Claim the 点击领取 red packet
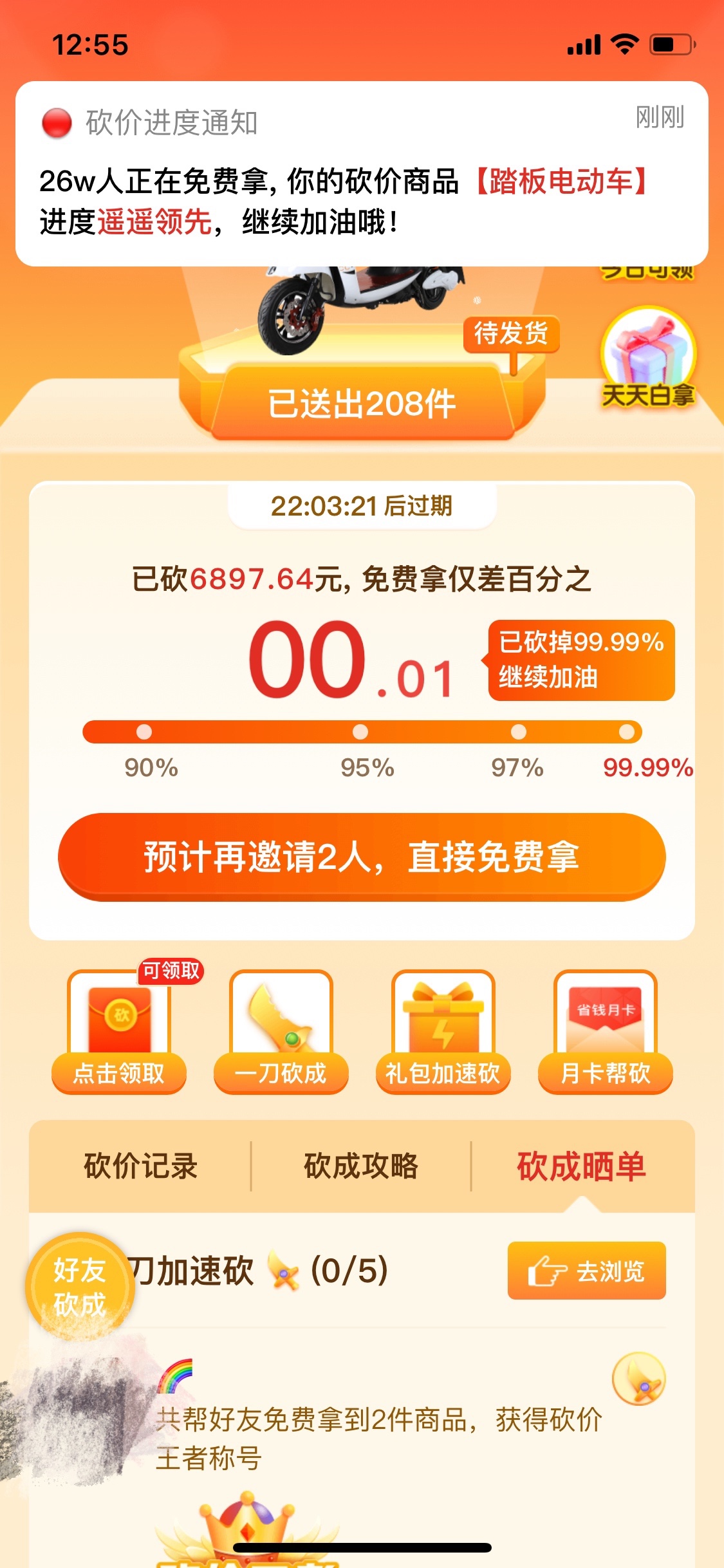 tap(119, 1032)
